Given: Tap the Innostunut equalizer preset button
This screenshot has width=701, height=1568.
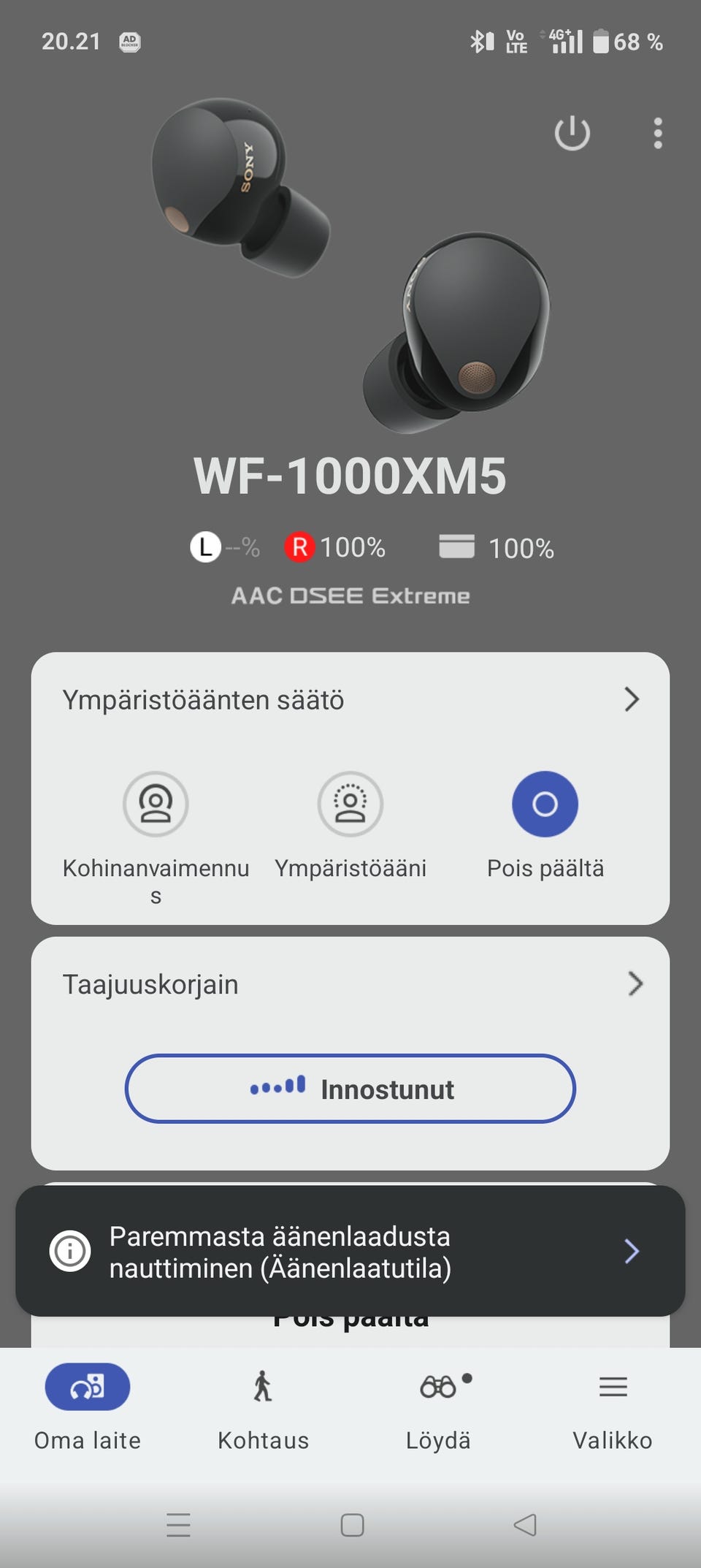Looking at the screenshot, I should [x=350, y=1089].
